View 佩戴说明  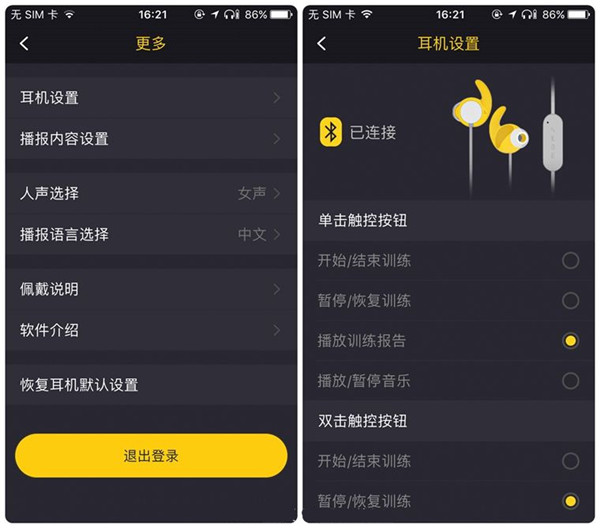point(150,289)
